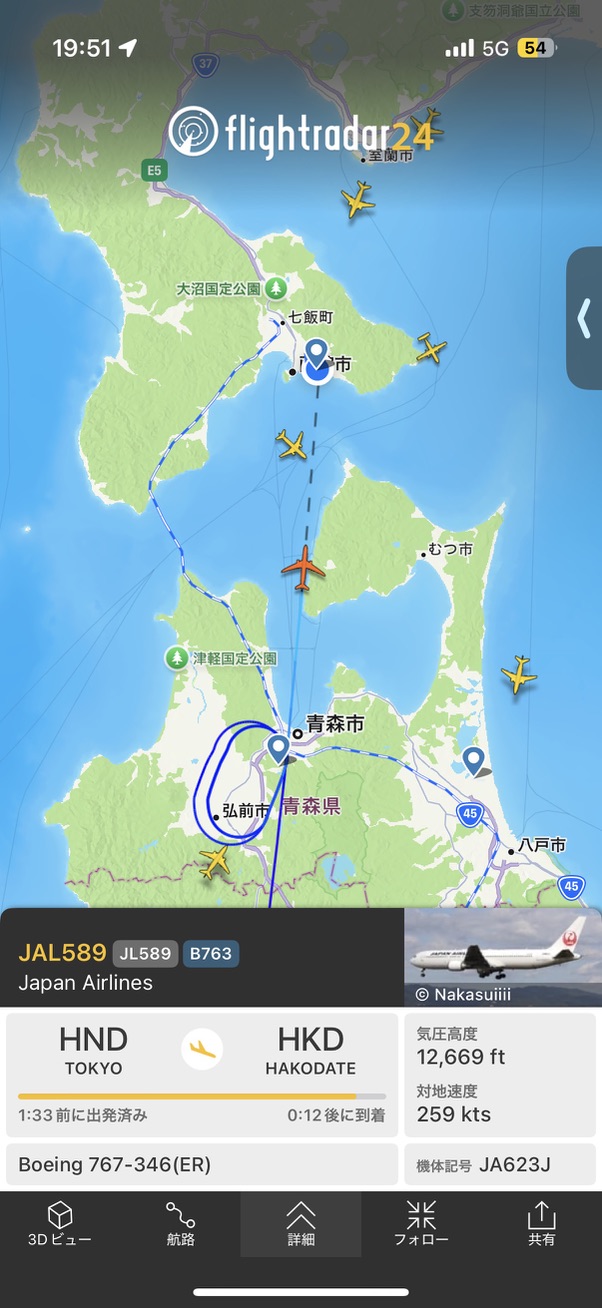This screenshot has width=602, height=1308.
Task: Open the 詳細 details panel
Action: pos(300,1223)
